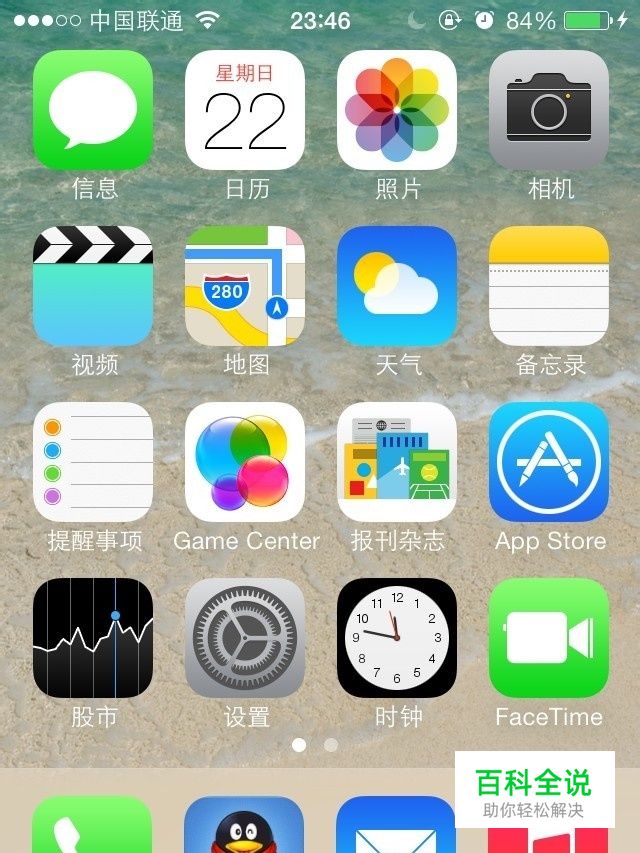
Task: Tap the home screen page indicator dots
Action: point(315,745)
